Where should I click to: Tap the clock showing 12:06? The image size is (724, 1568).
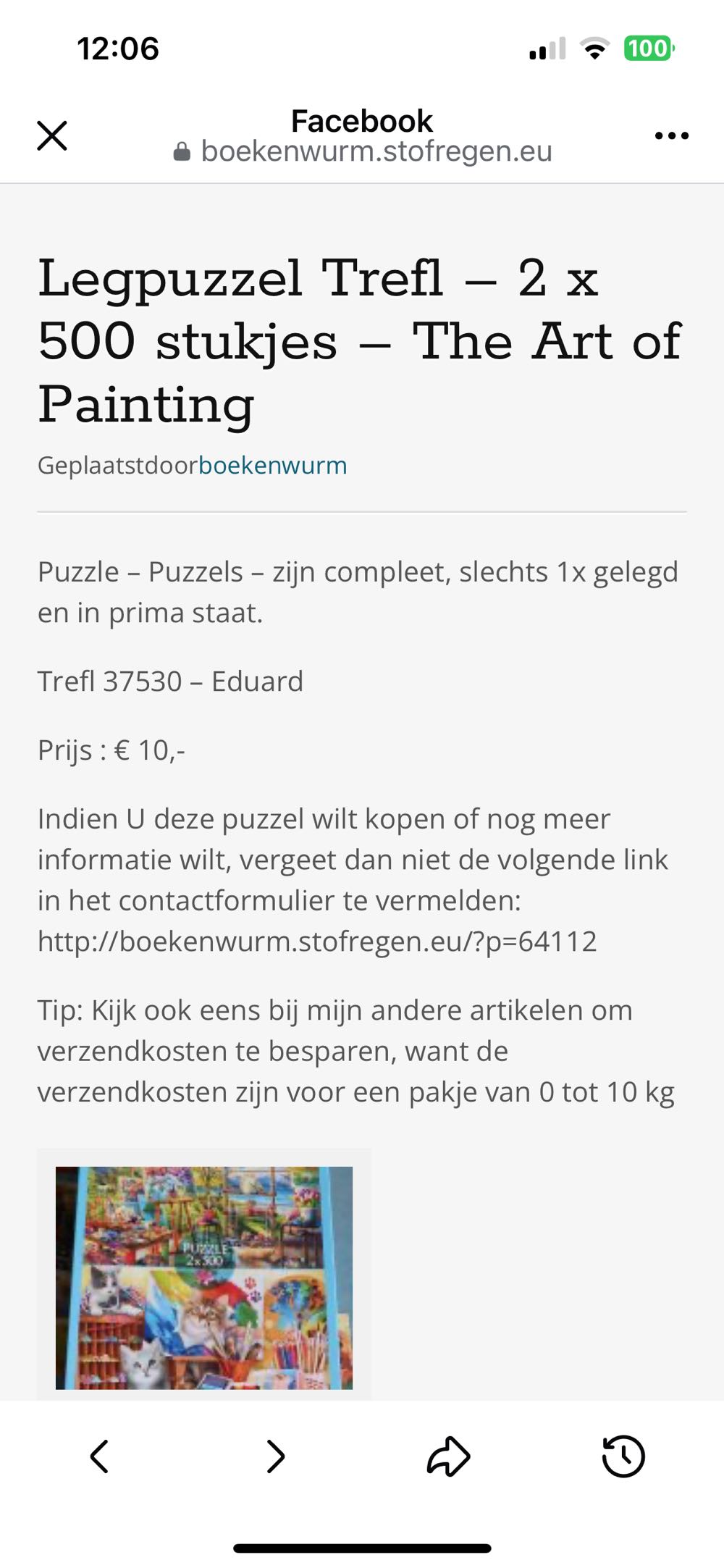coord(118,48)
